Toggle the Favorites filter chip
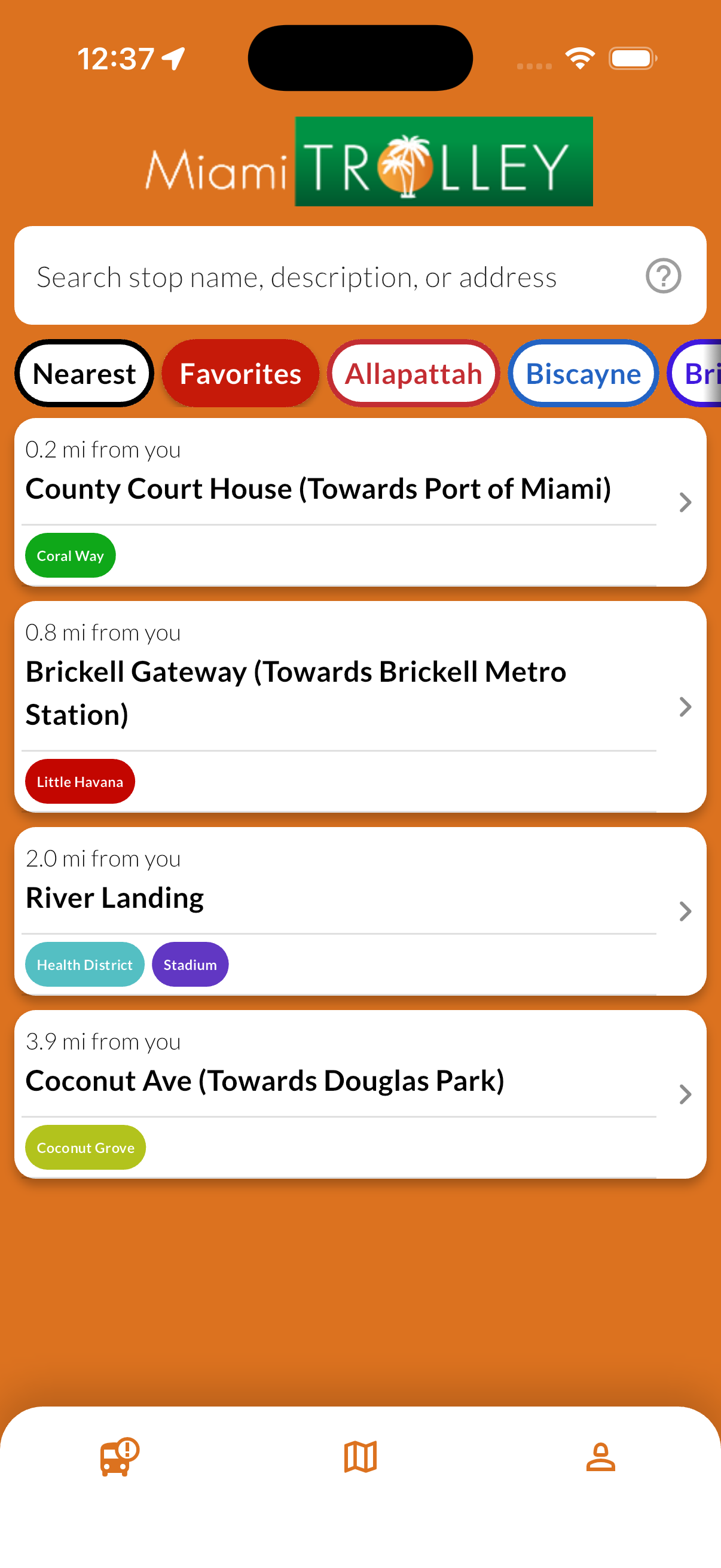 click(240, 373)
